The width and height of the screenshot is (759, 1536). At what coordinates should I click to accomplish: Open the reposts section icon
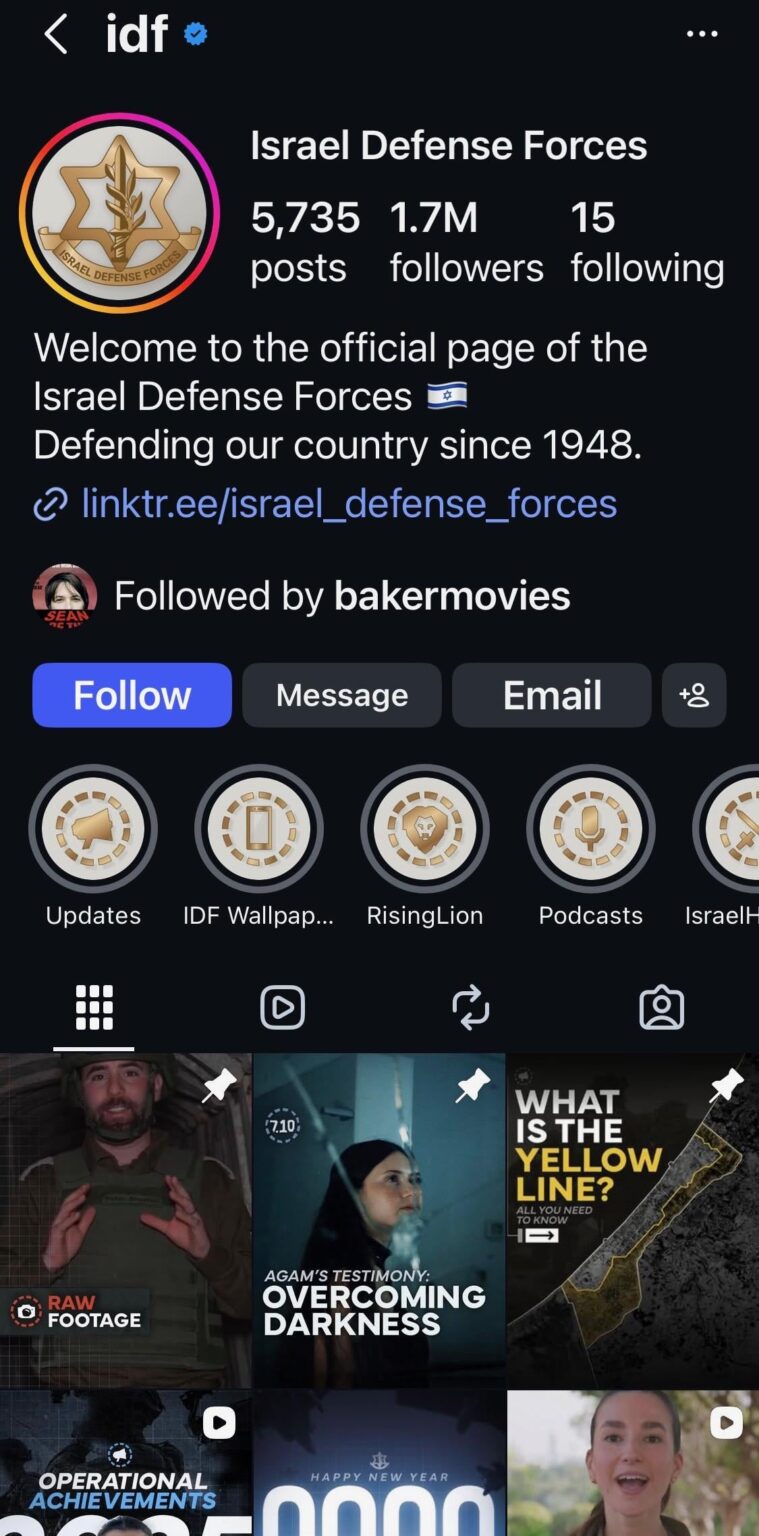469,1007
